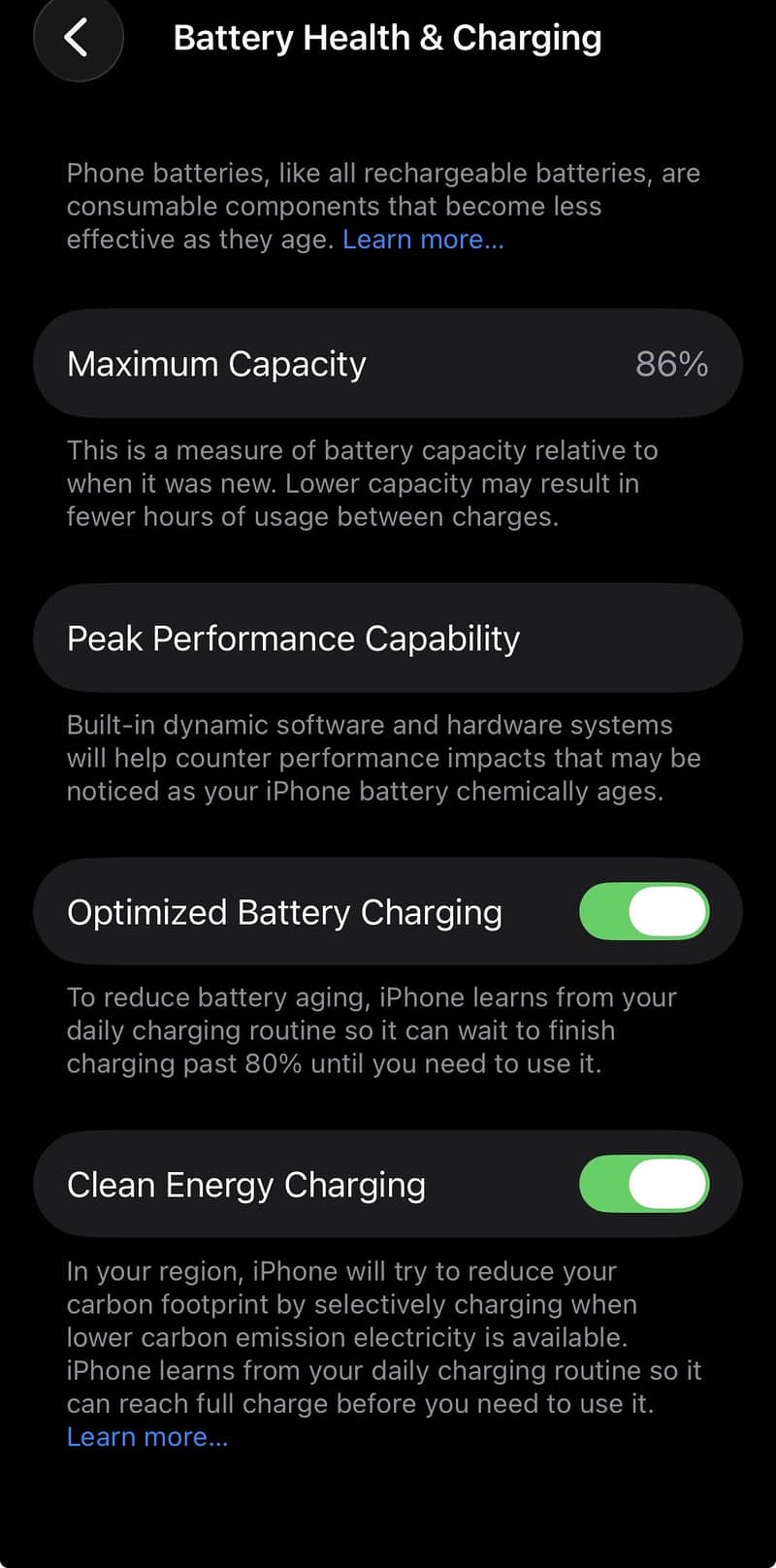
Task: Toggle the Clean Energy Charging switch
Action: [x=644, y=1184]
